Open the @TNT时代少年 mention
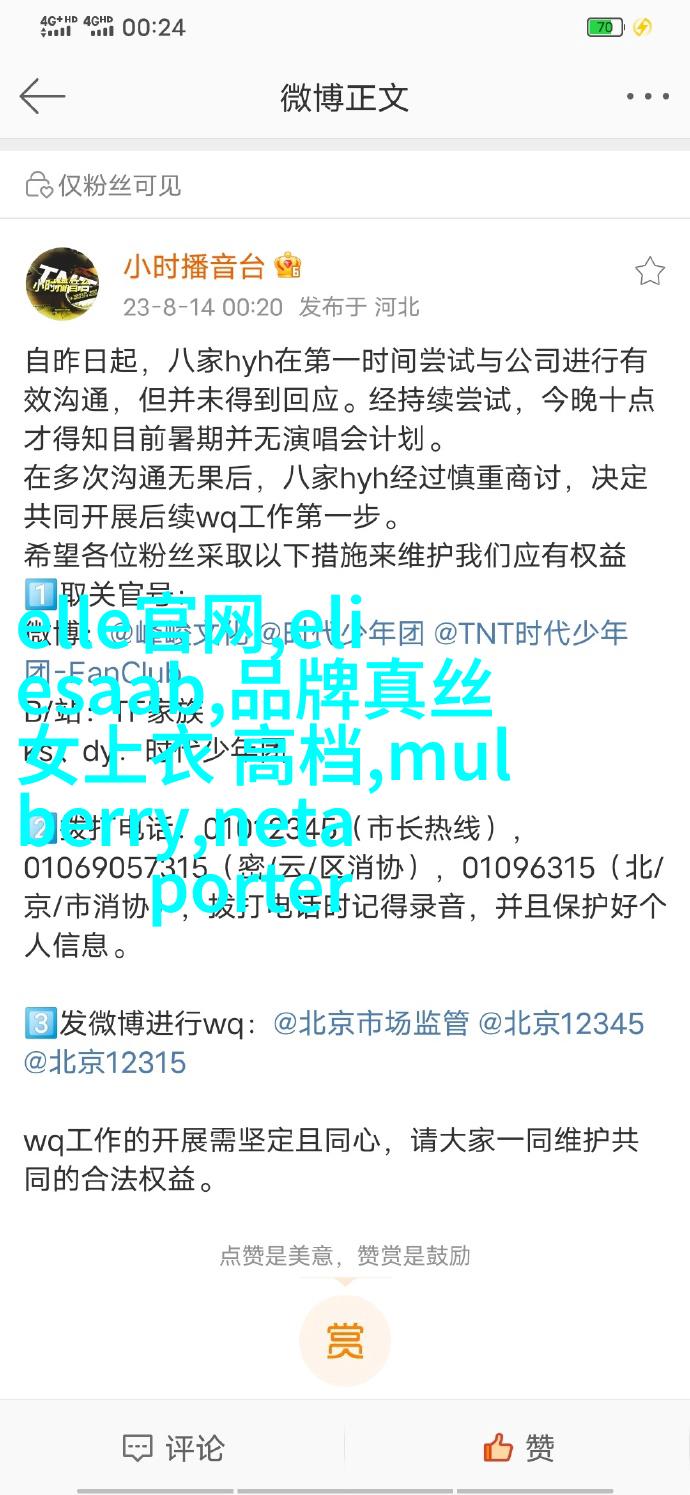This screenshot has height=1495, width=690. click(530, 633)
